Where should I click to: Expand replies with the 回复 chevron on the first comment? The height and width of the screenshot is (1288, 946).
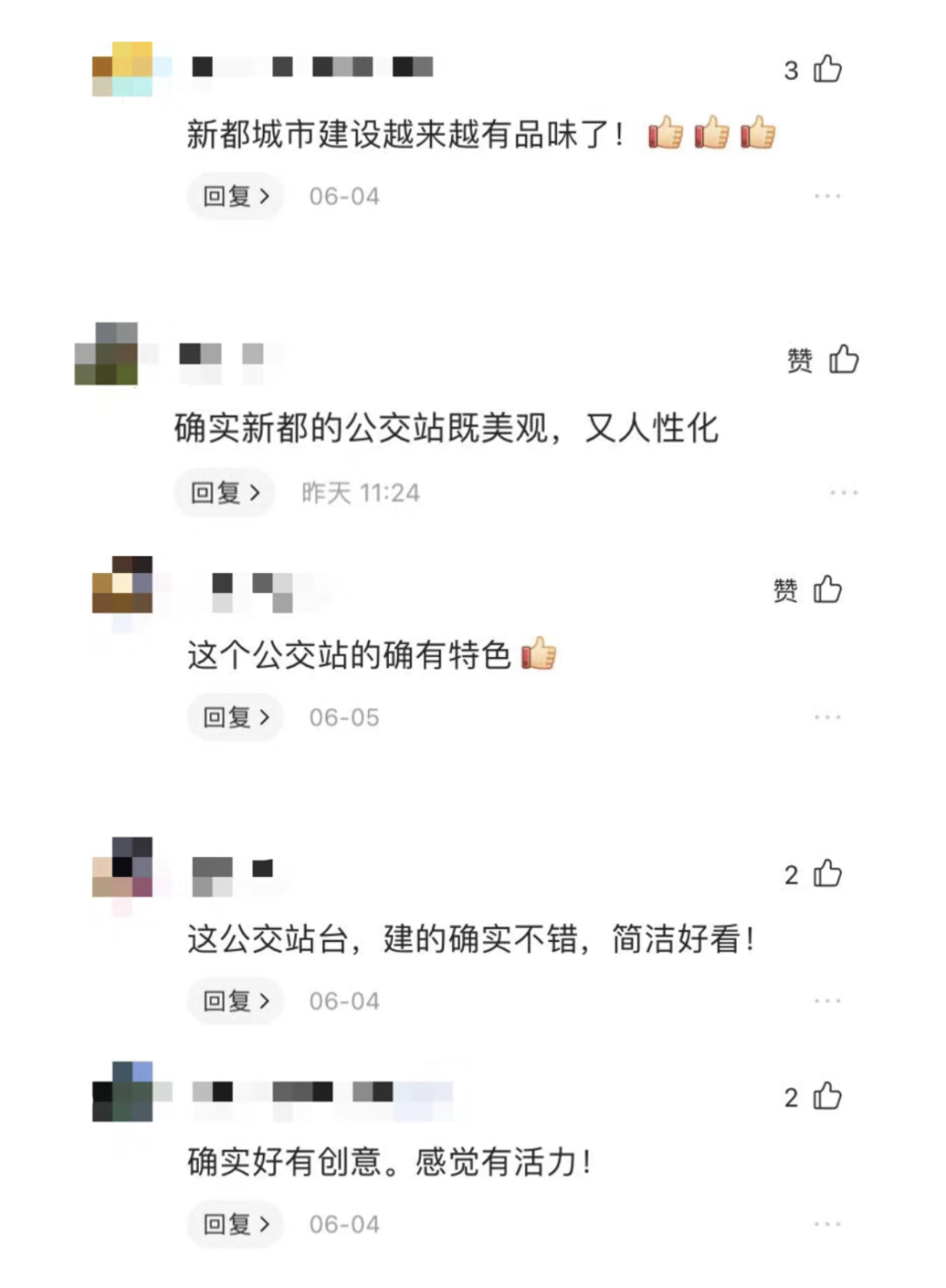(234, 195)
